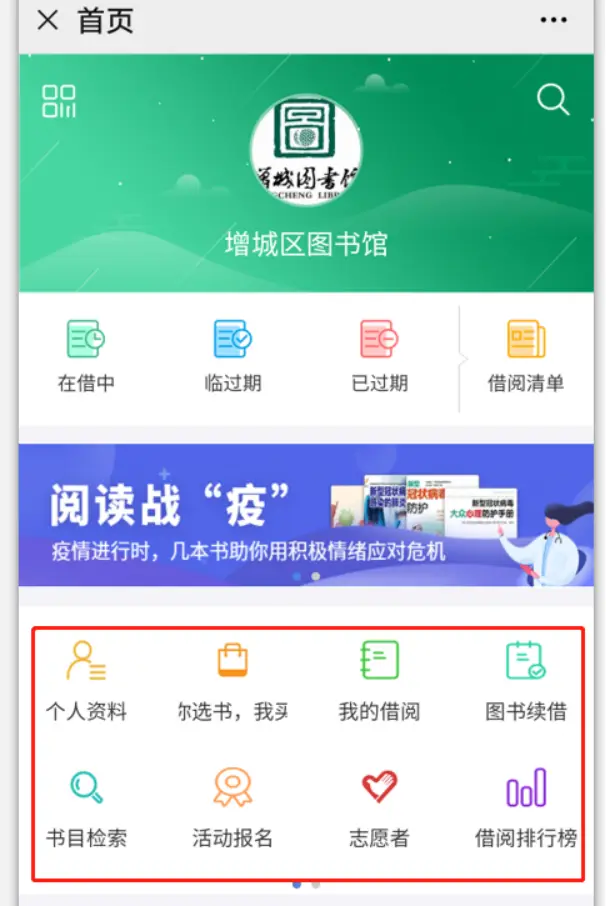606x906 pixels.
Task: Open the QR code scanner icon
Action: tap(59, 100)
